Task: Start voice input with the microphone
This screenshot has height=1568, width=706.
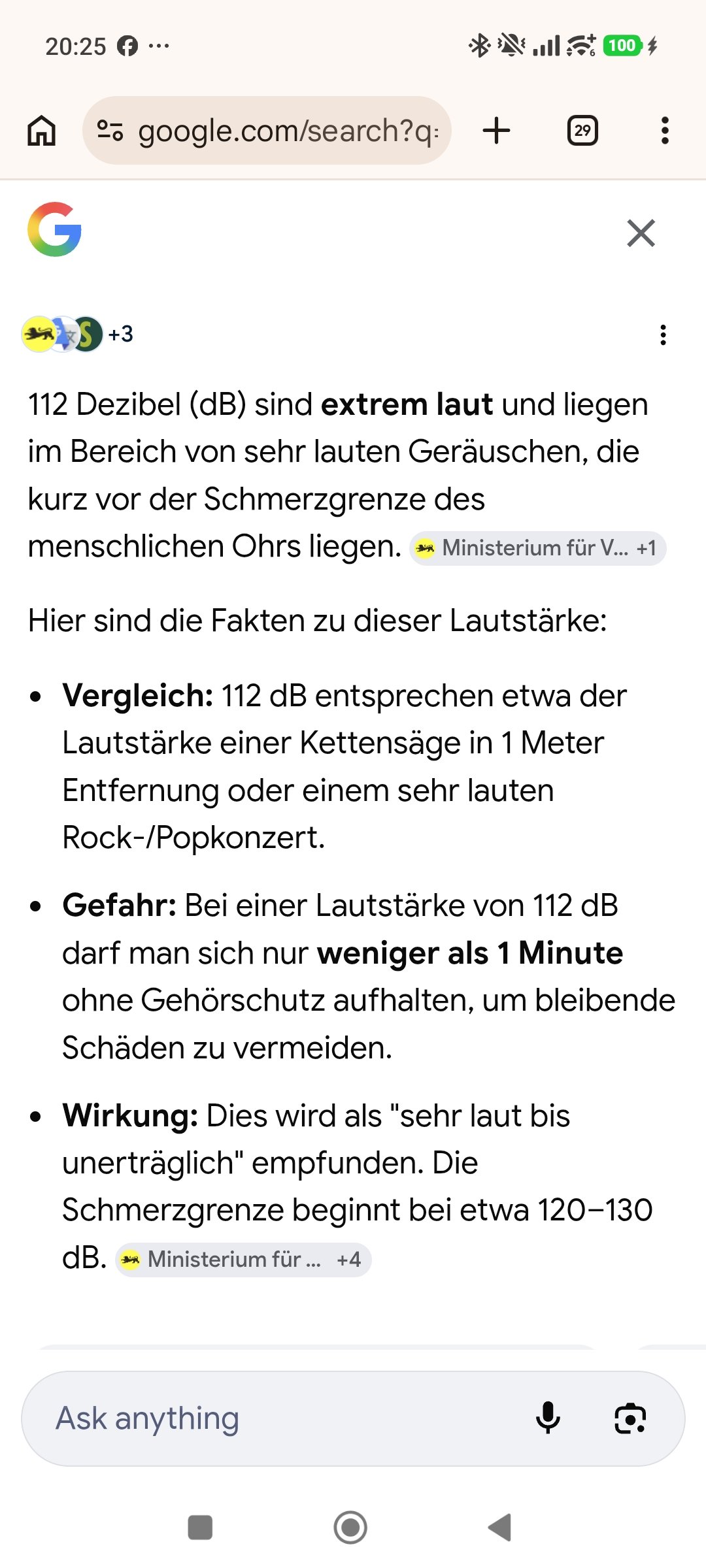Action: 548,1418
